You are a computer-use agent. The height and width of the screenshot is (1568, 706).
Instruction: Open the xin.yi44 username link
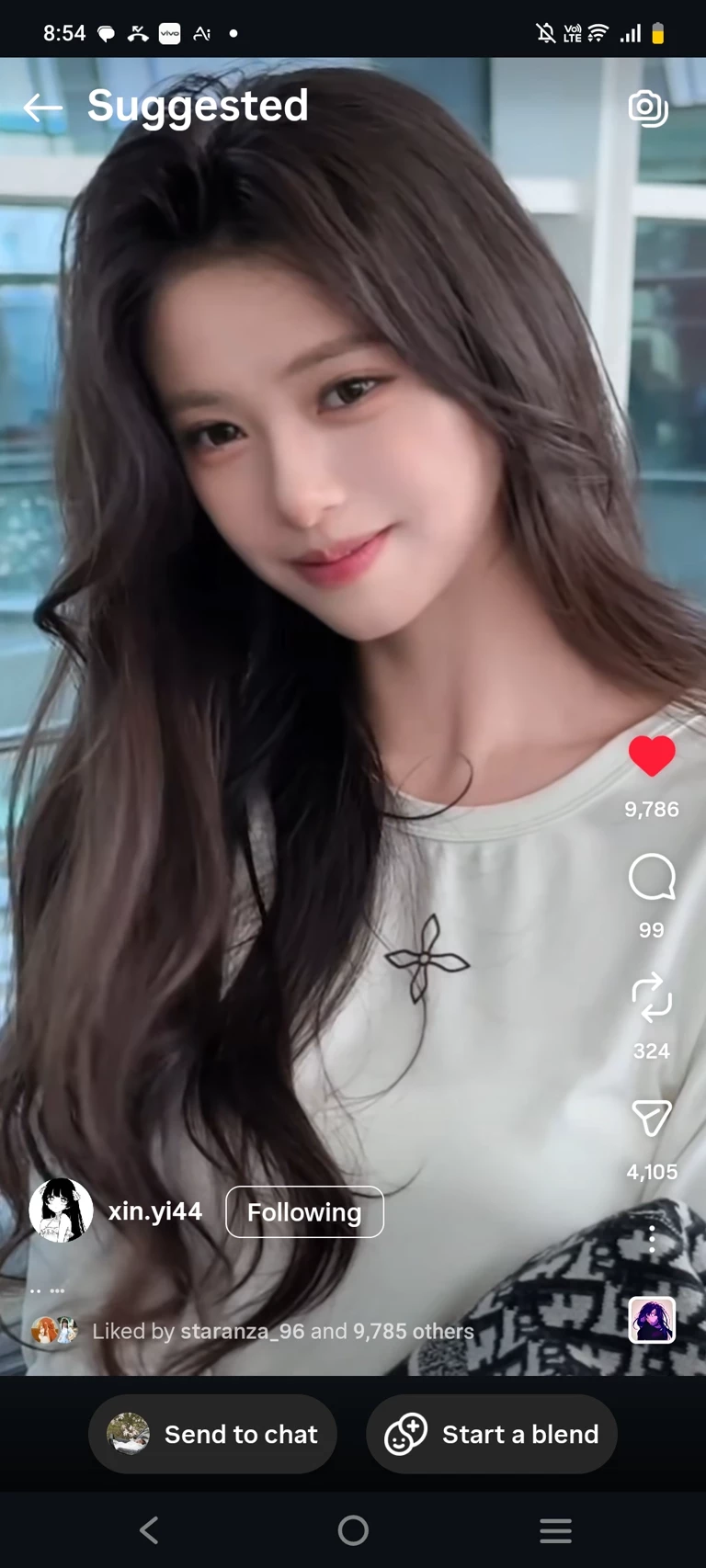(155, 1211)
